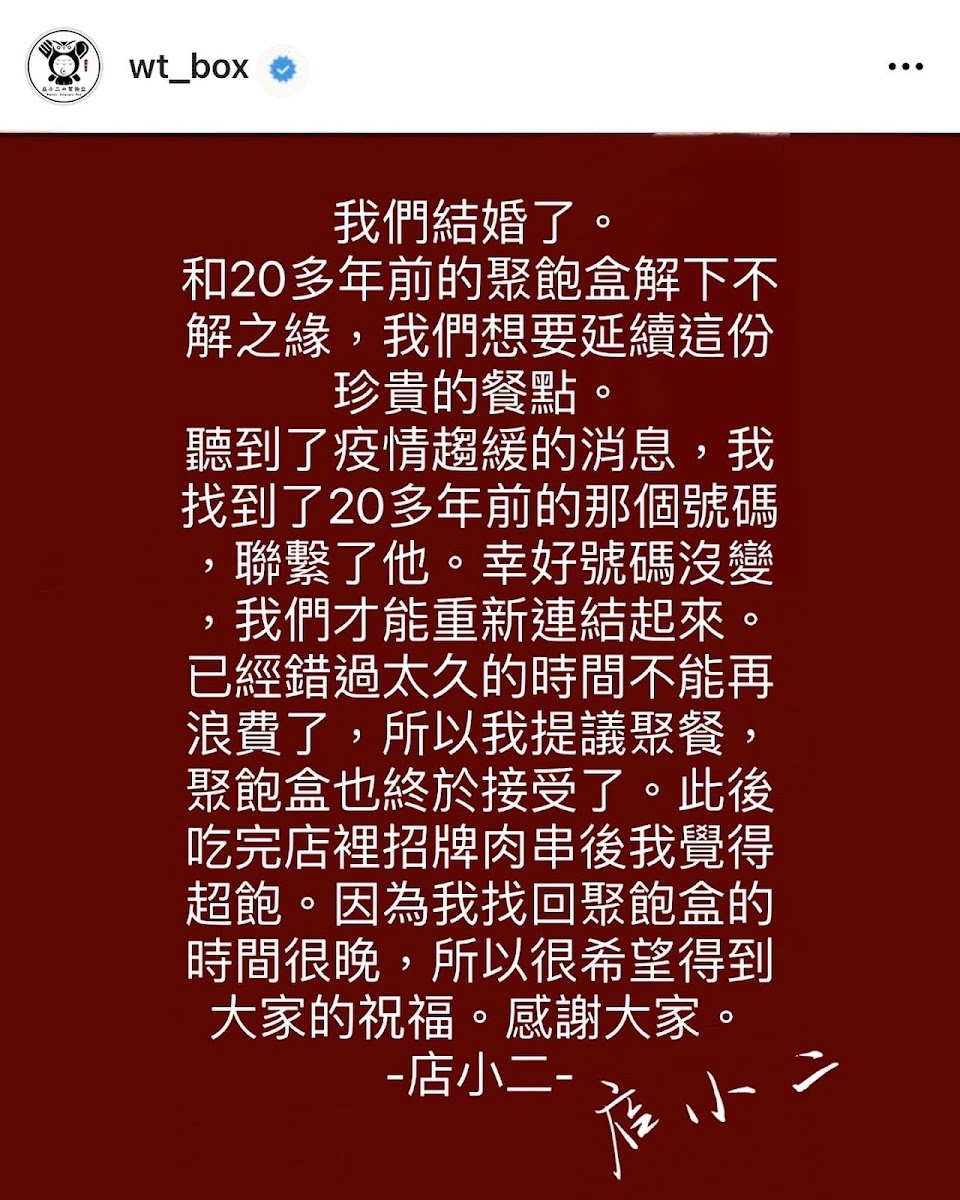Open the wt_box username link
This screenshot has width=960, height=1200.
(x=188, y=68)
